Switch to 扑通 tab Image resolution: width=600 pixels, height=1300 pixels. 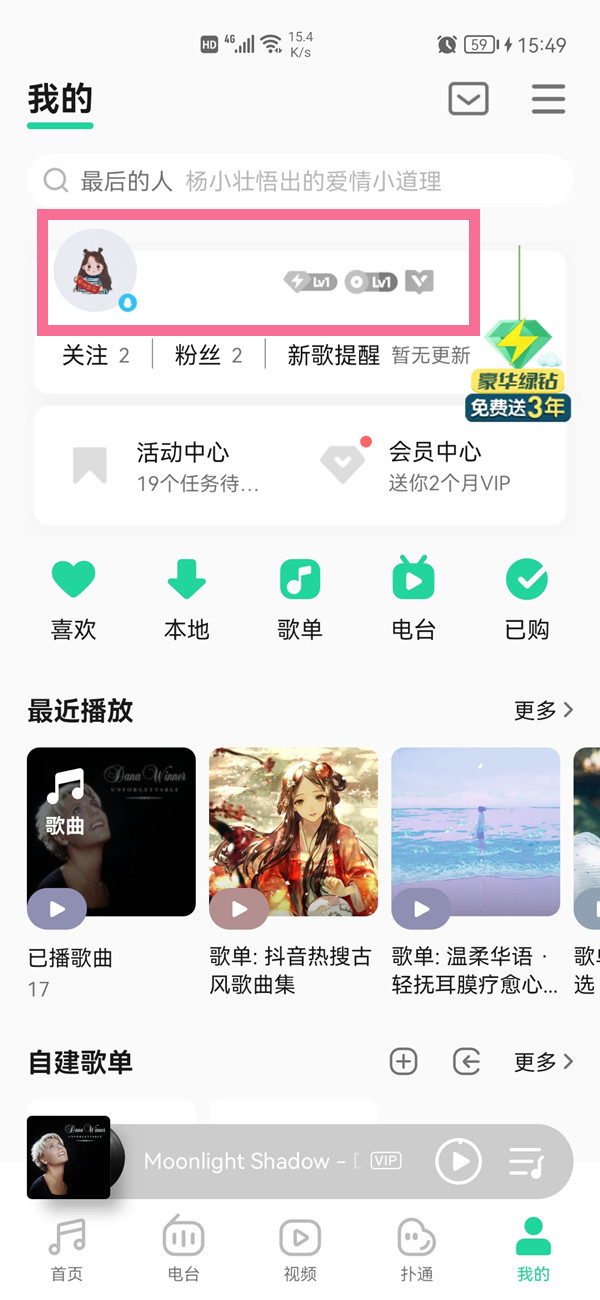point(416,1249)
